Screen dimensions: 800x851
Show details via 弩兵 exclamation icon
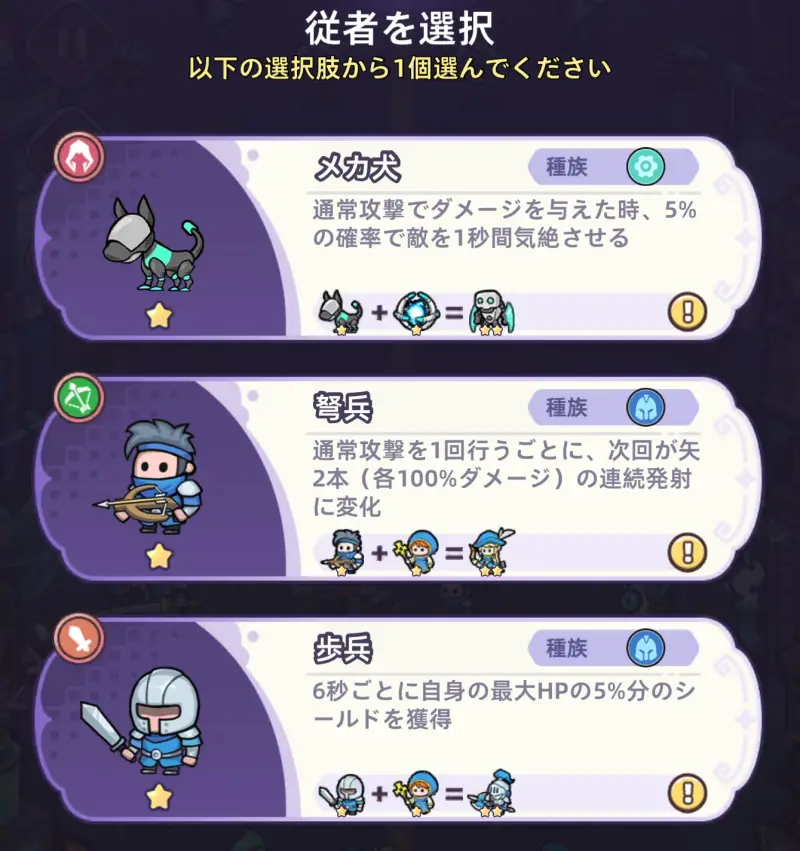tap(686, 552)
